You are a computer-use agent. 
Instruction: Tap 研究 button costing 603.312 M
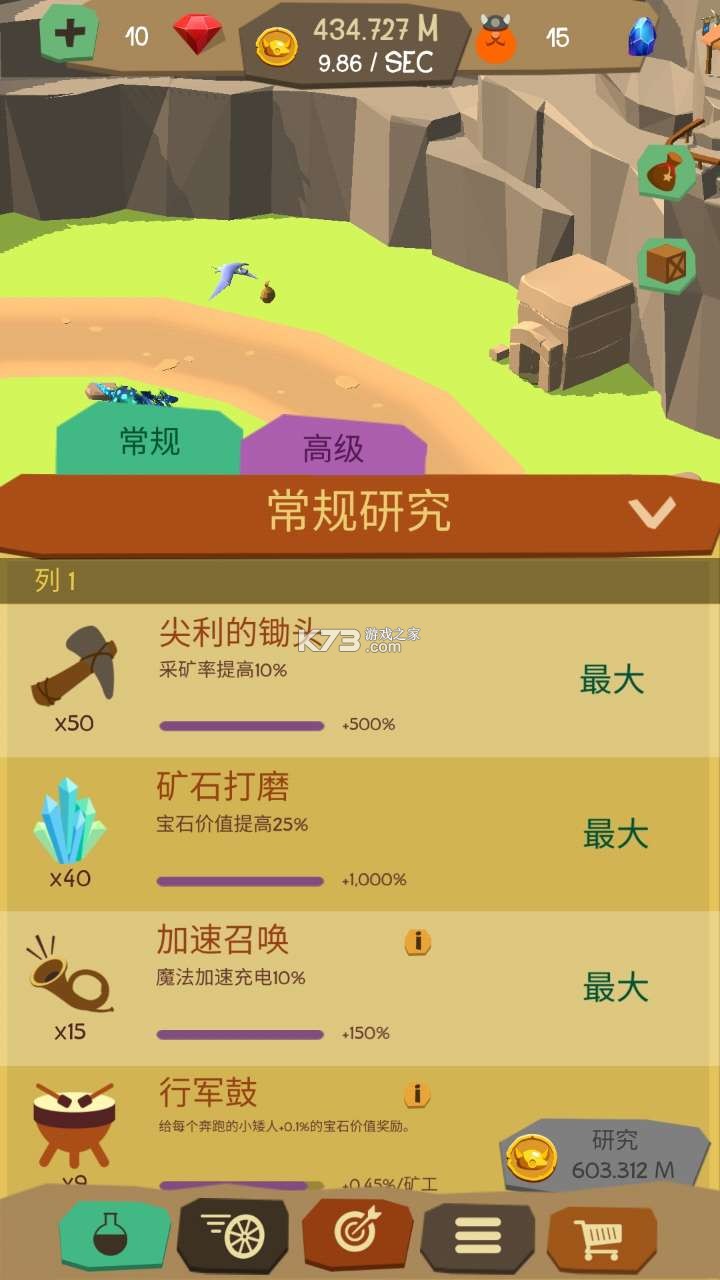[602, 1155]
